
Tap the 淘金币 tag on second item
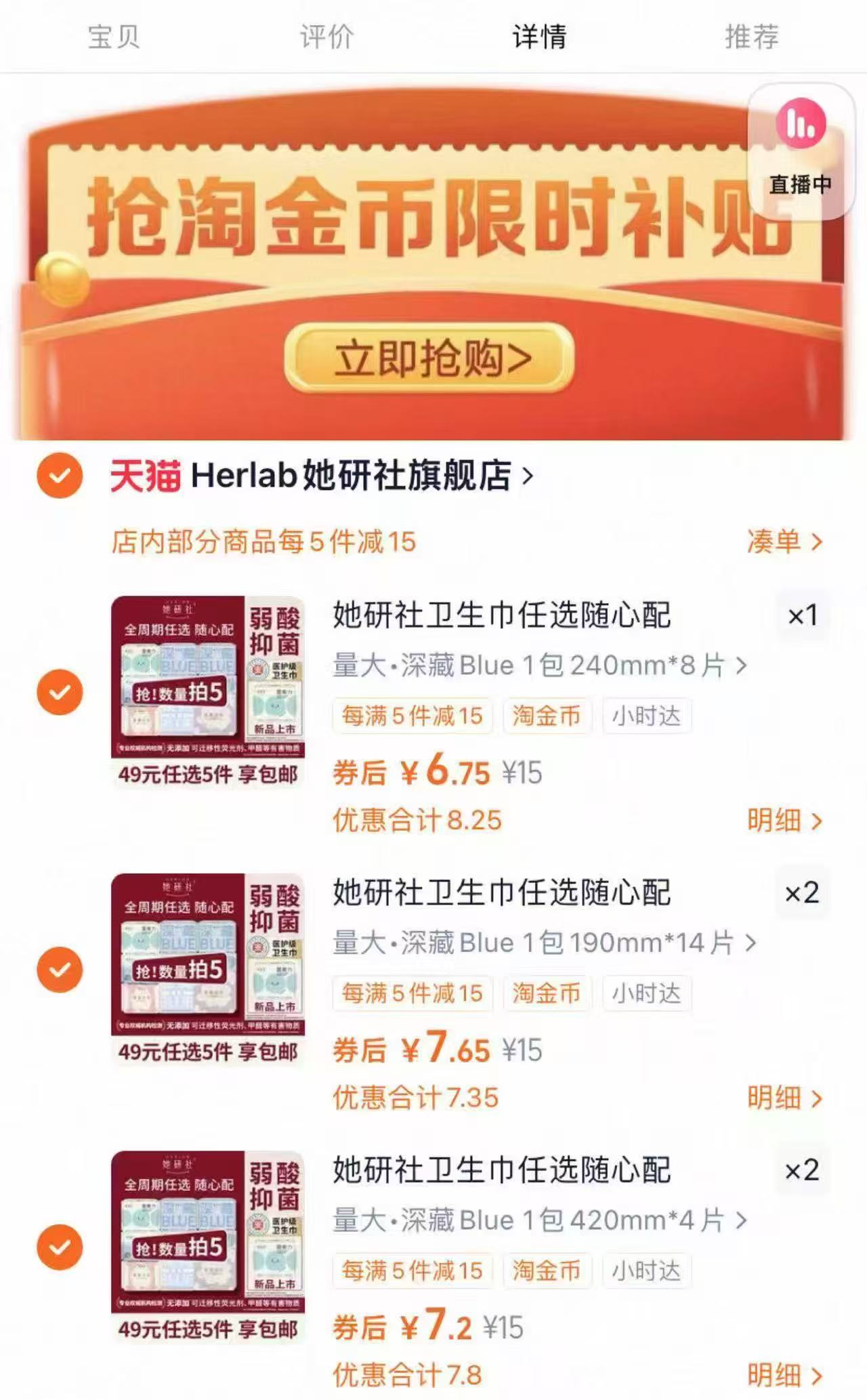[x=547, y=993]
